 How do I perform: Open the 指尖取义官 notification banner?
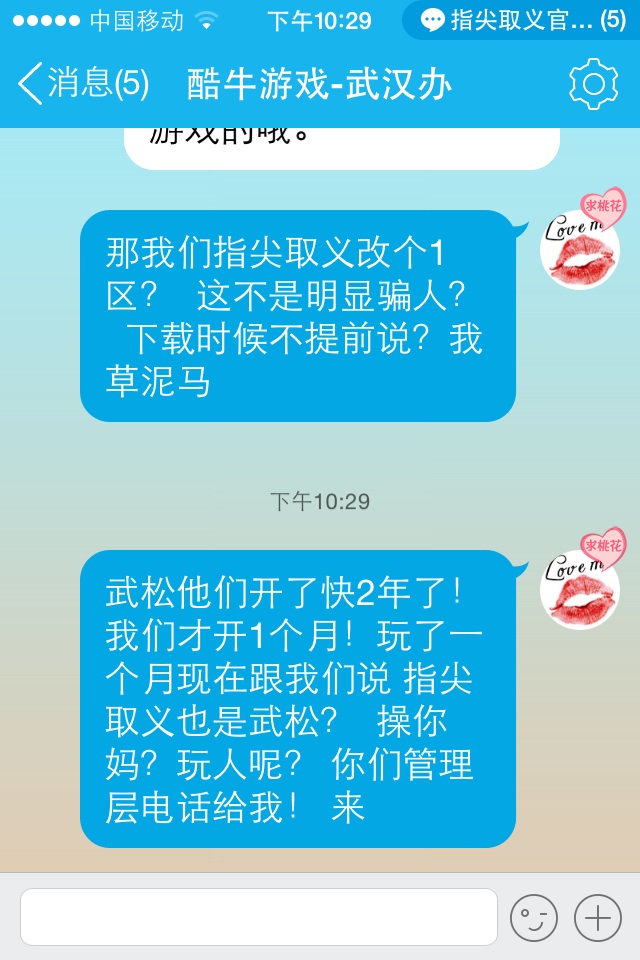pyautogui.click(x=520, y=20)
